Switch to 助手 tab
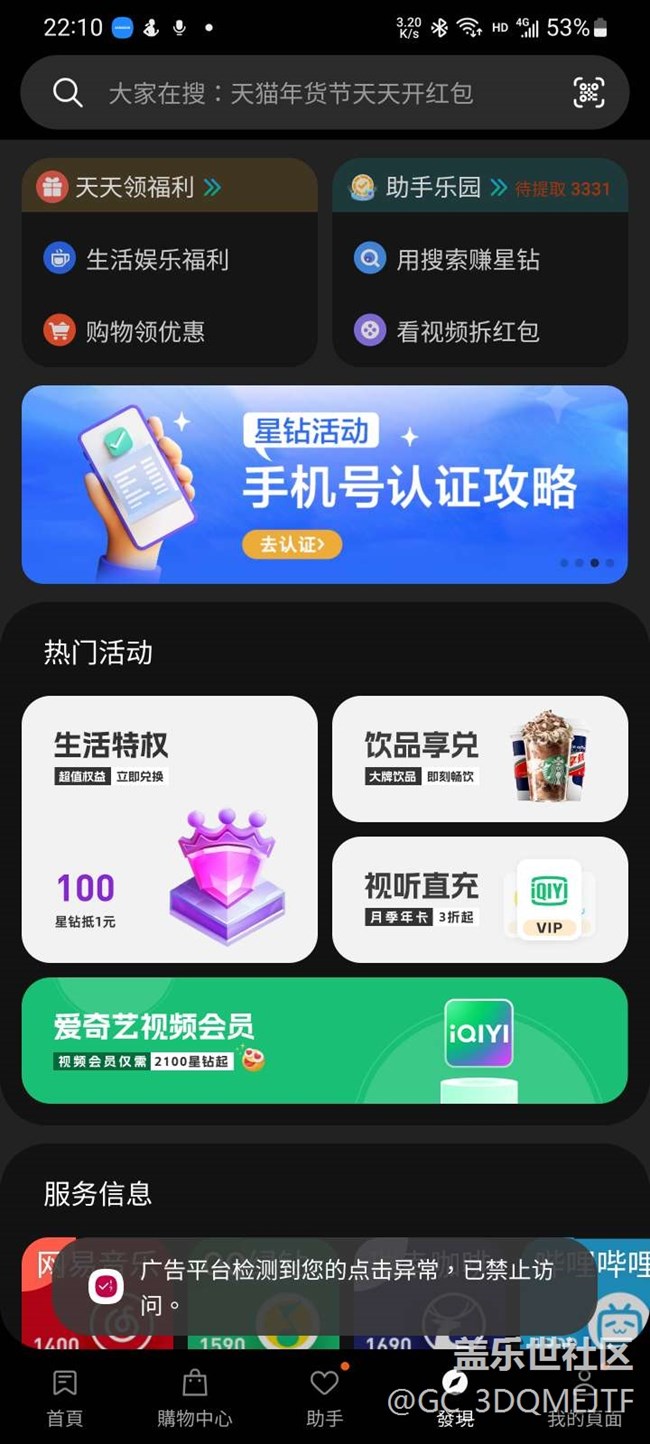 [325, 1398]
